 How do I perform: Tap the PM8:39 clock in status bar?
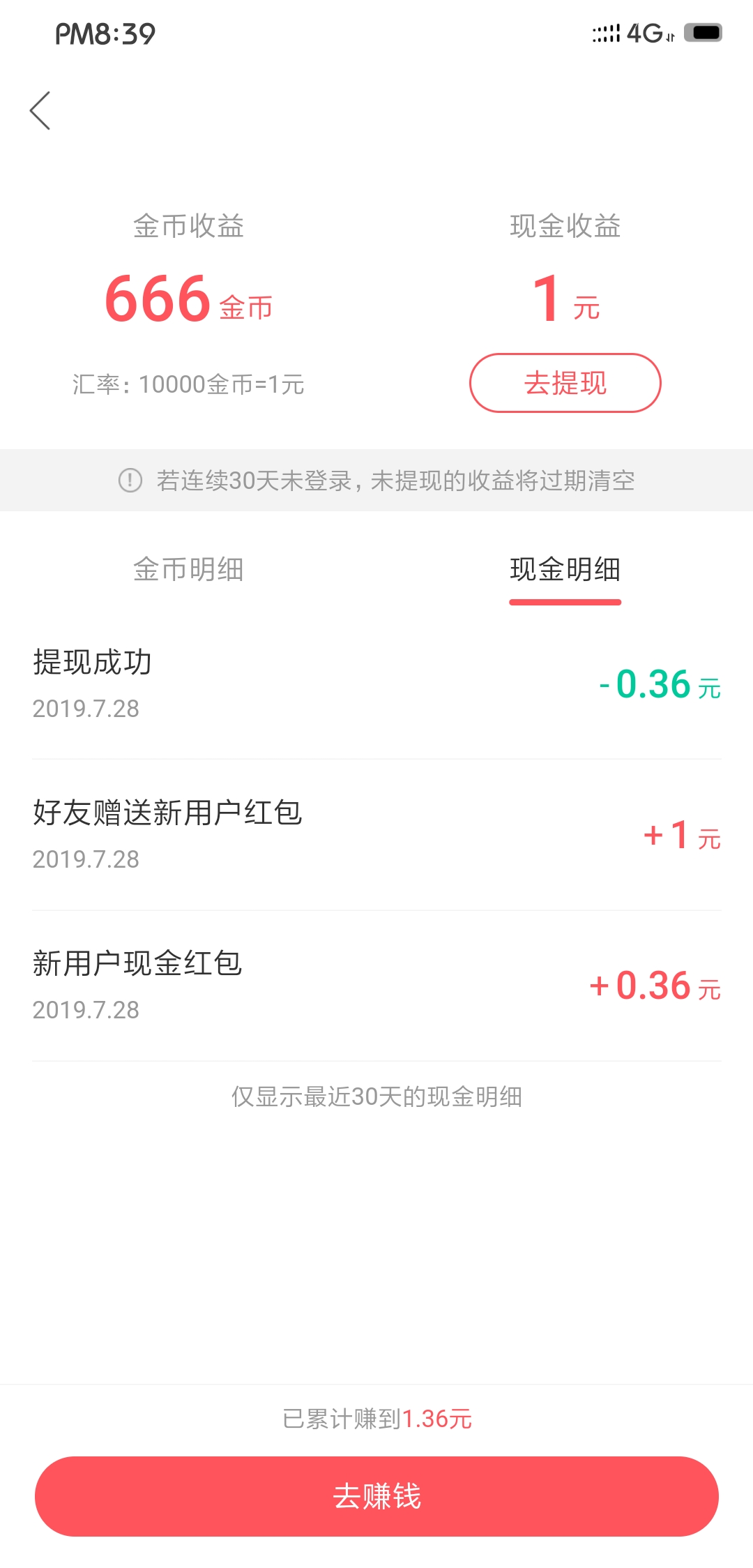click(x=105, y=32)
